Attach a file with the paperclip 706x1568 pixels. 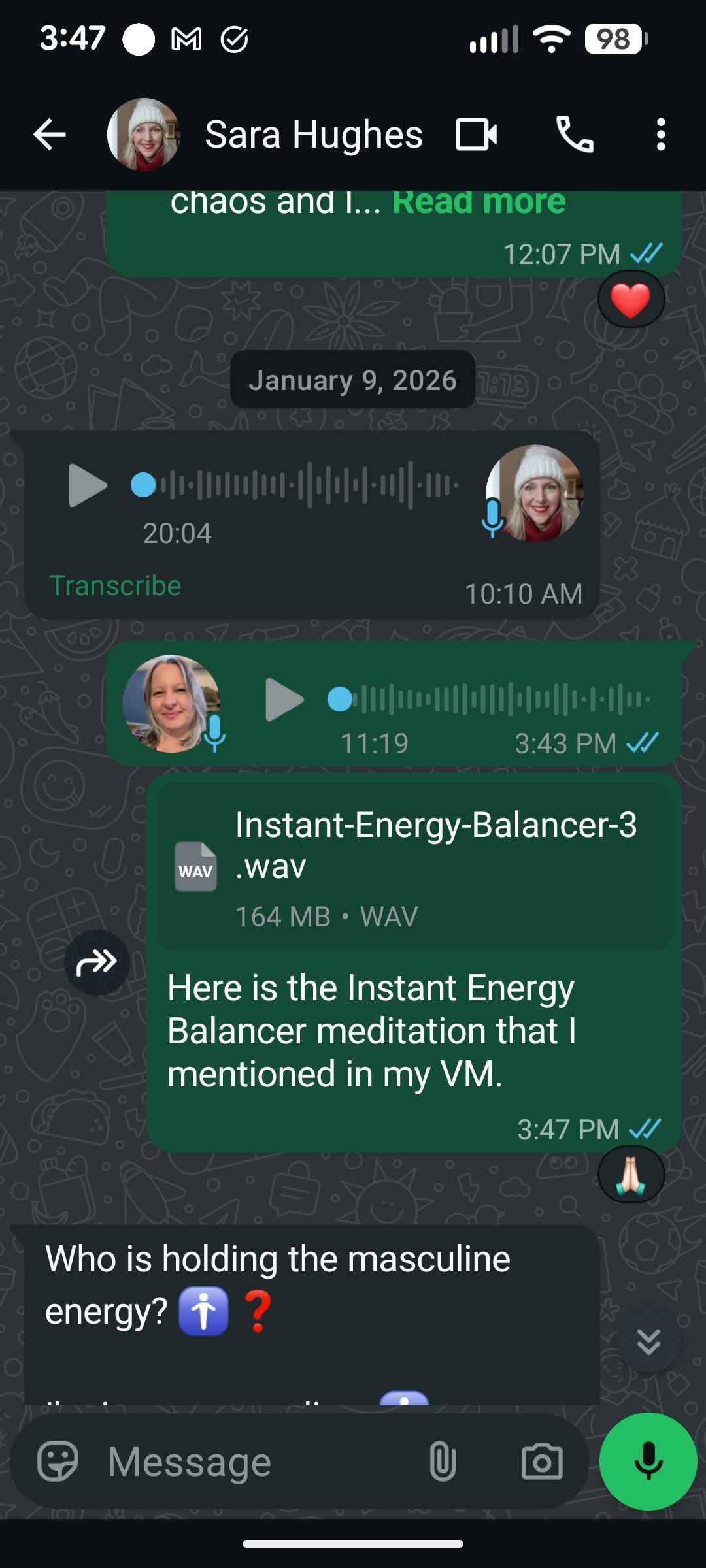coord(443,1461)
